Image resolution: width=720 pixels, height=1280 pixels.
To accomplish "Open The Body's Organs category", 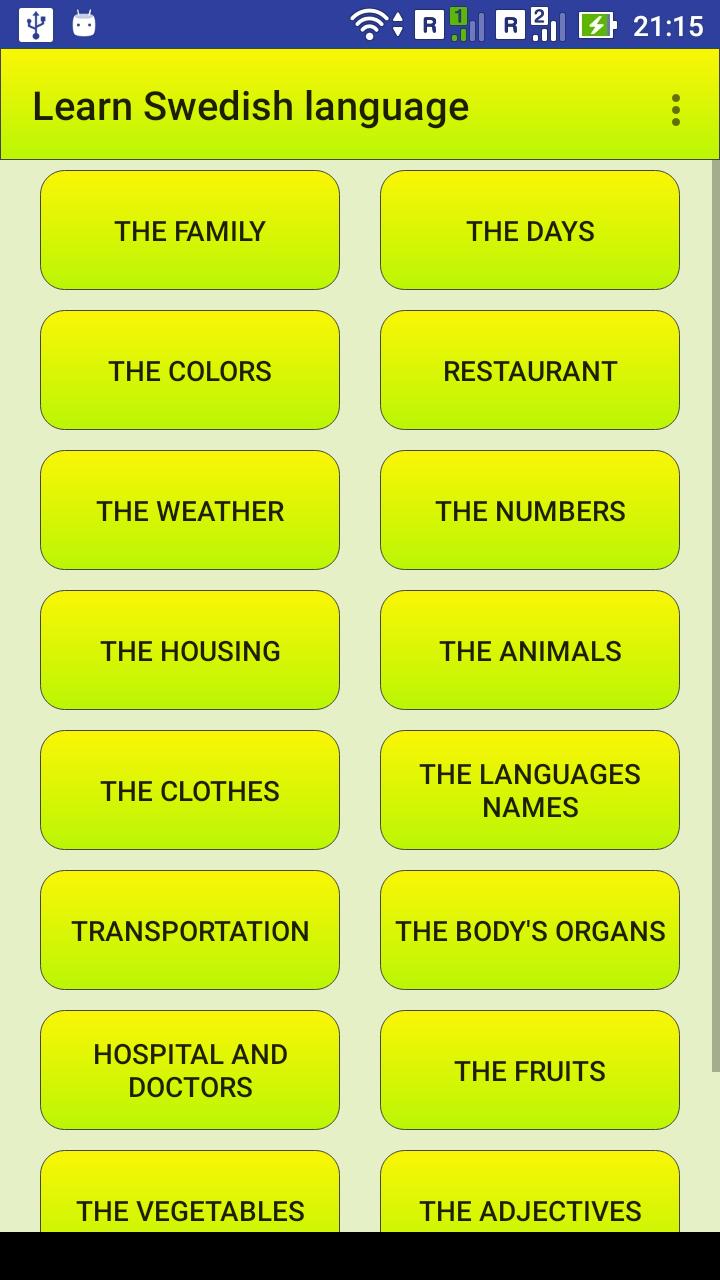I will (530, 930).
